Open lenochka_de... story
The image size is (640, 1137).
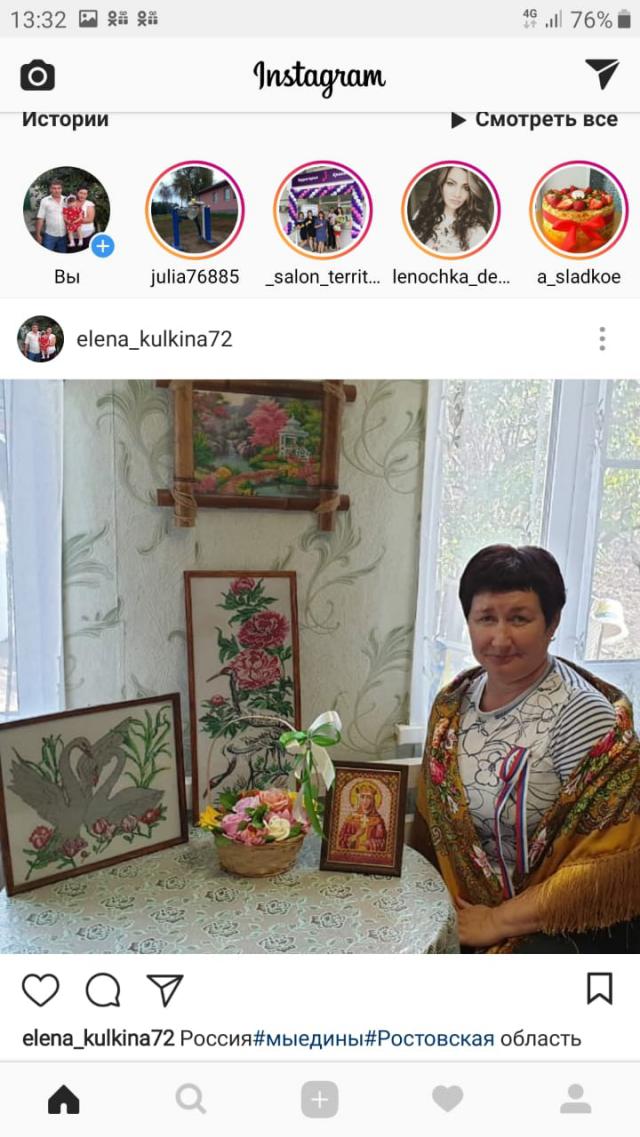(451, 211)
